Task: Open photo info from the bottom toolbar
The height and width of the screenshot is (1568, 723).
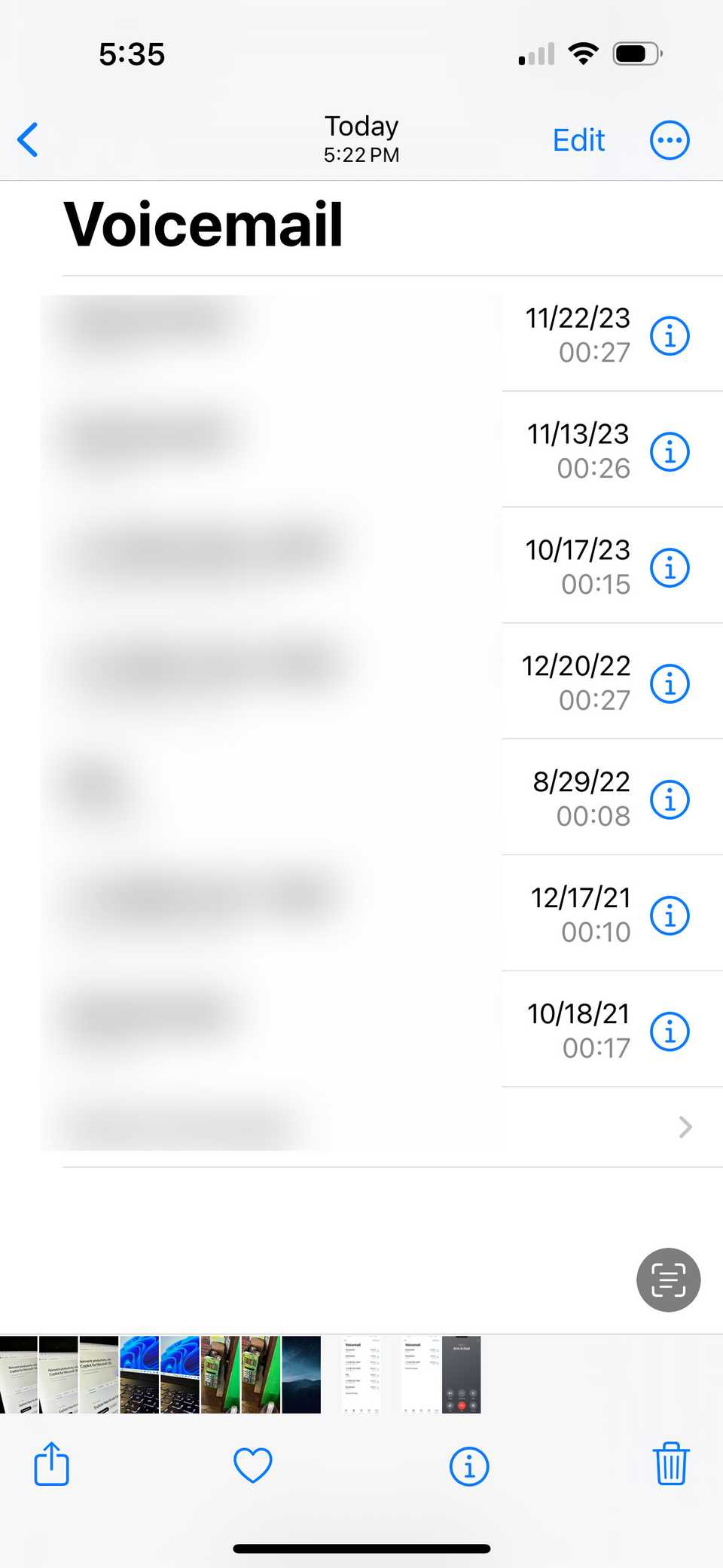Action: coord(468,1465)
